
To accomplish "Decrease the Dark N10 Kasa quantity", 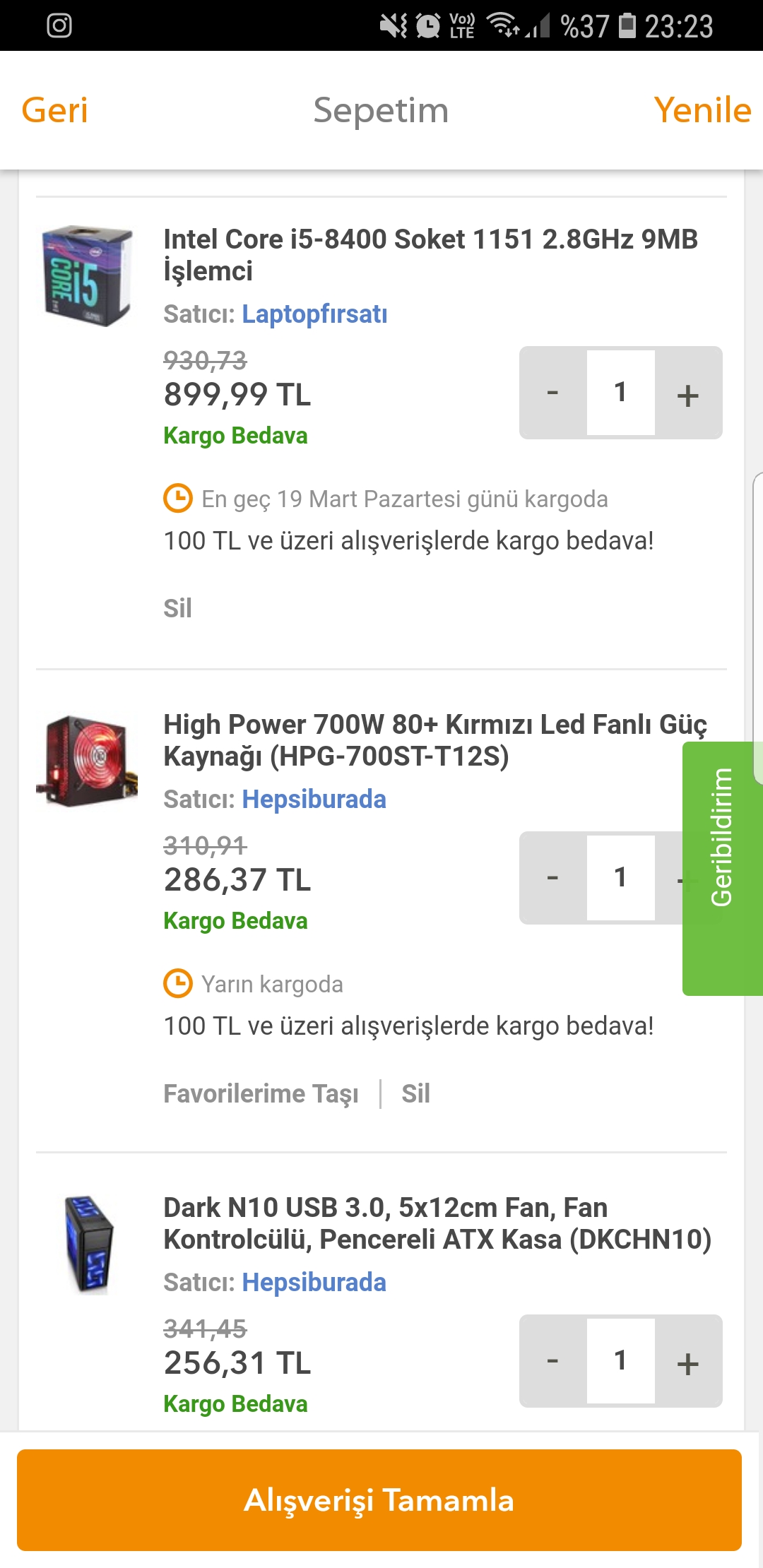I will point(552,1361).
